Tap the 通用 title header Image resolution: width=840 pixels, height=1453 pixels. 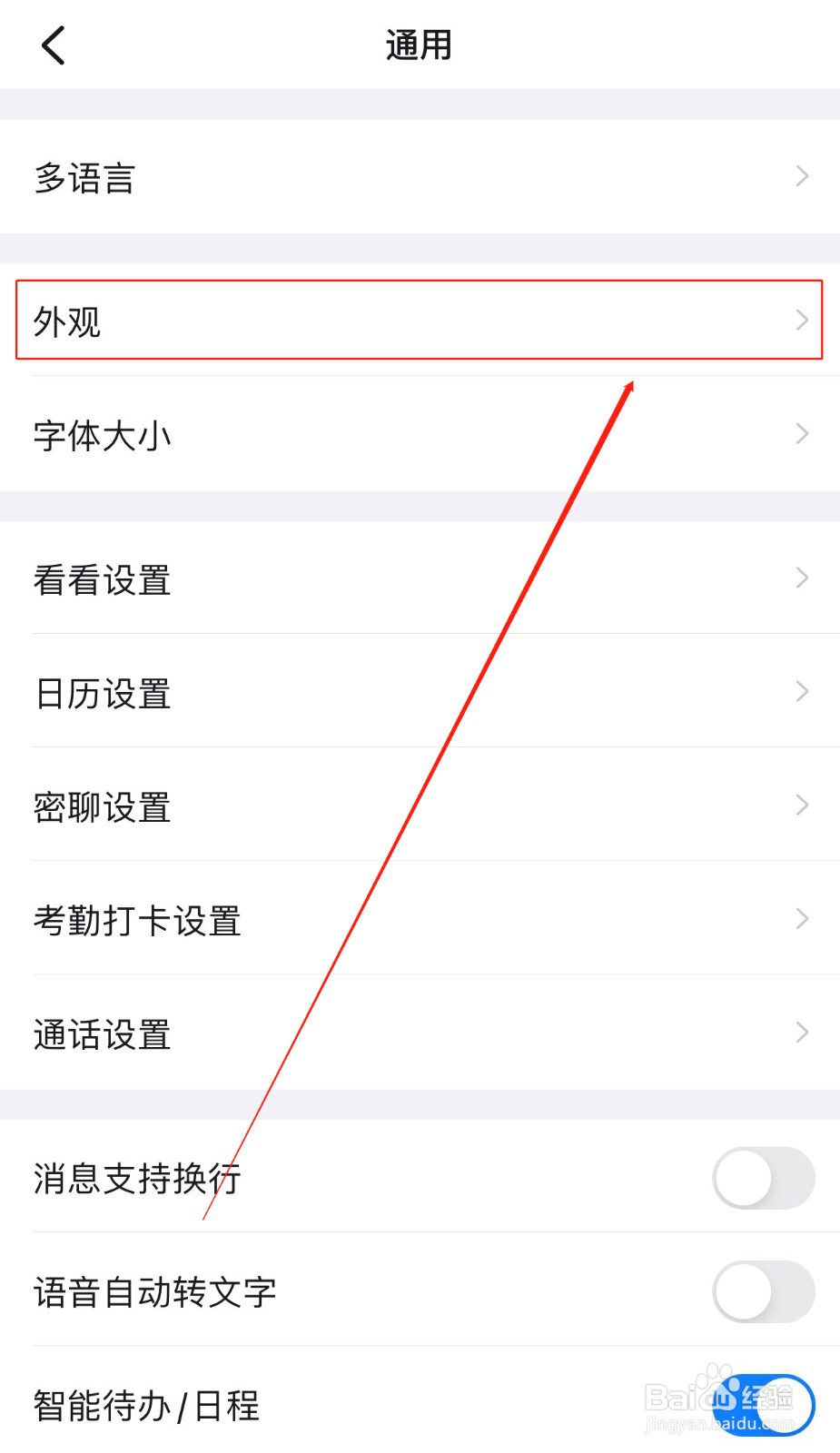420,44
